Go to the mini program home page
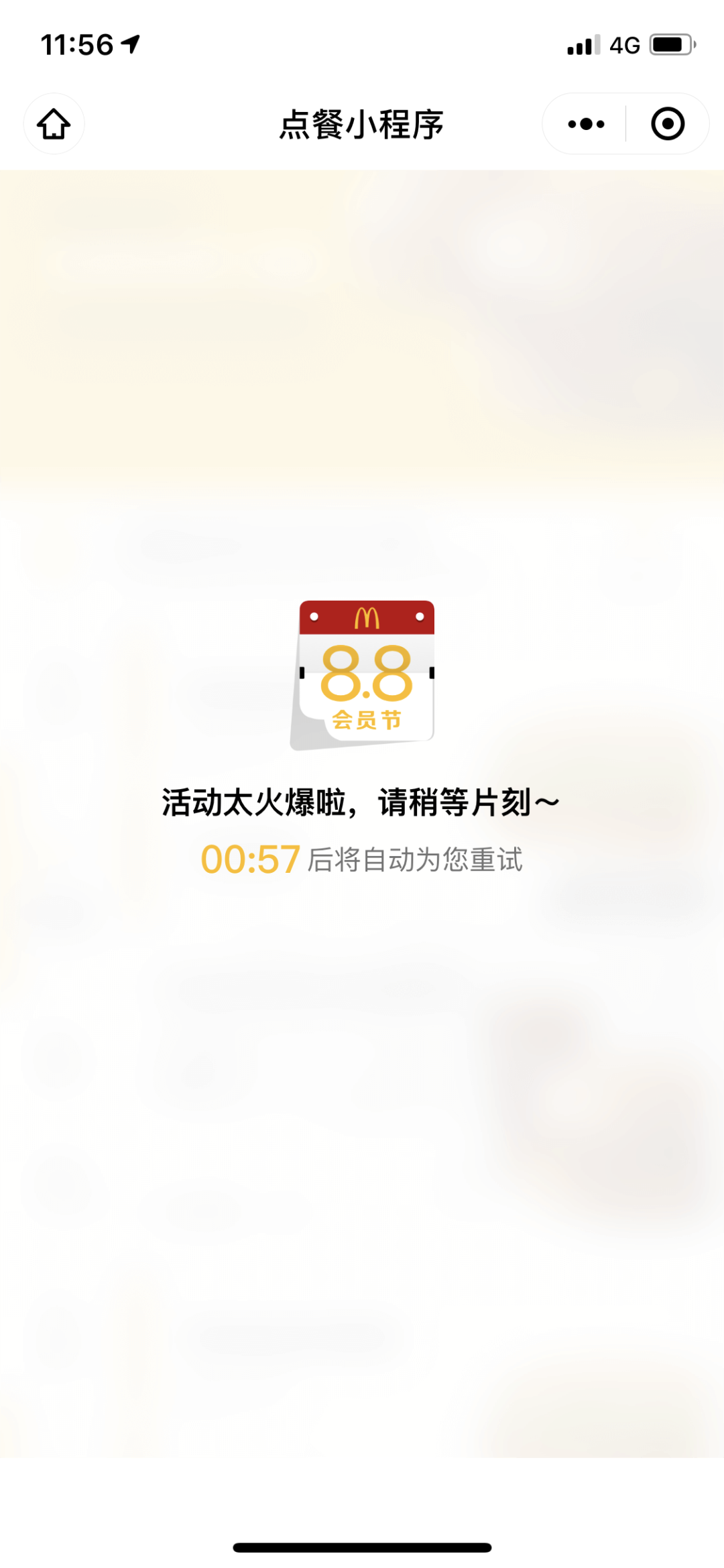The image size is (724, 1568). click(54, 124)
